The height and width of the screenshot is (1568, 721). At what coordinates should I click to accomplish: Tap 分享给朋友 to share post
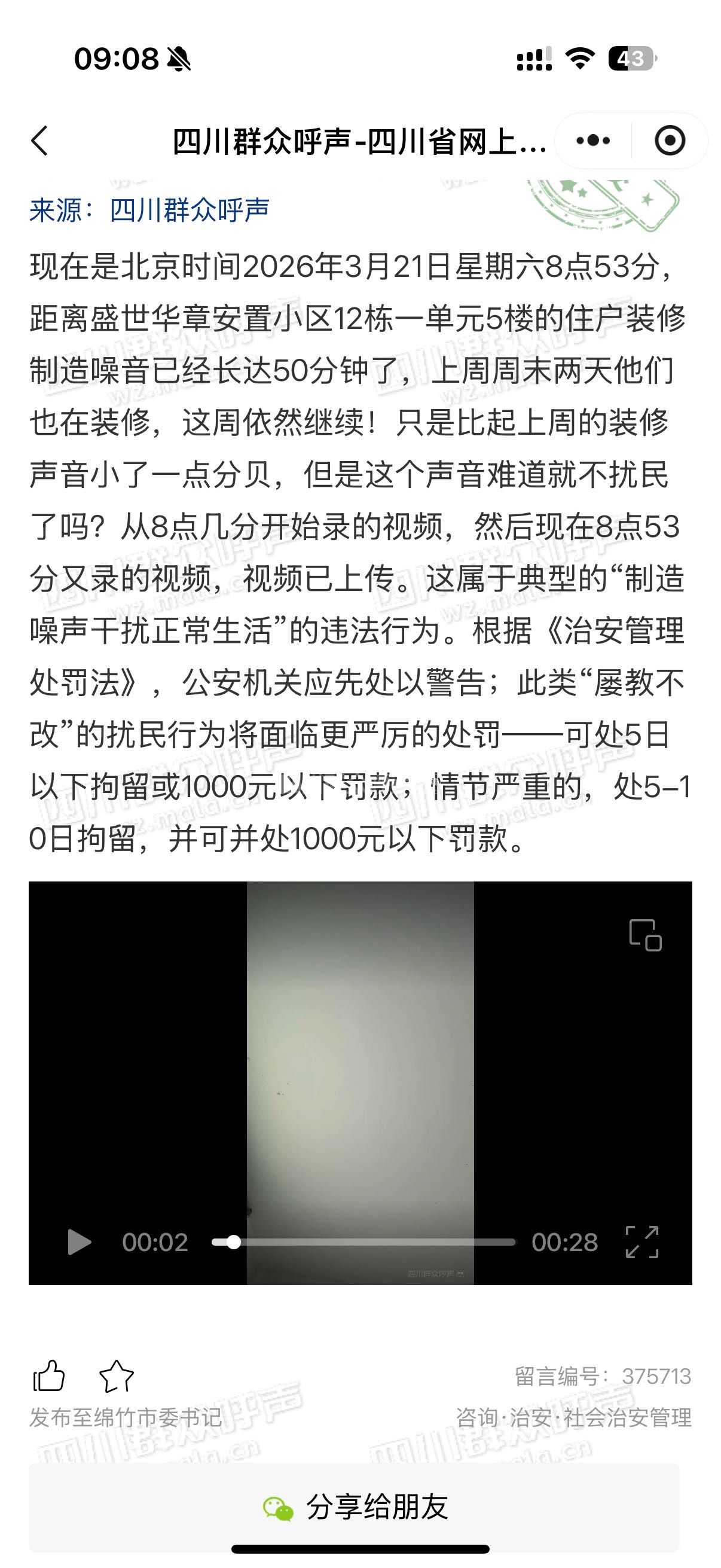[354, 1506]
